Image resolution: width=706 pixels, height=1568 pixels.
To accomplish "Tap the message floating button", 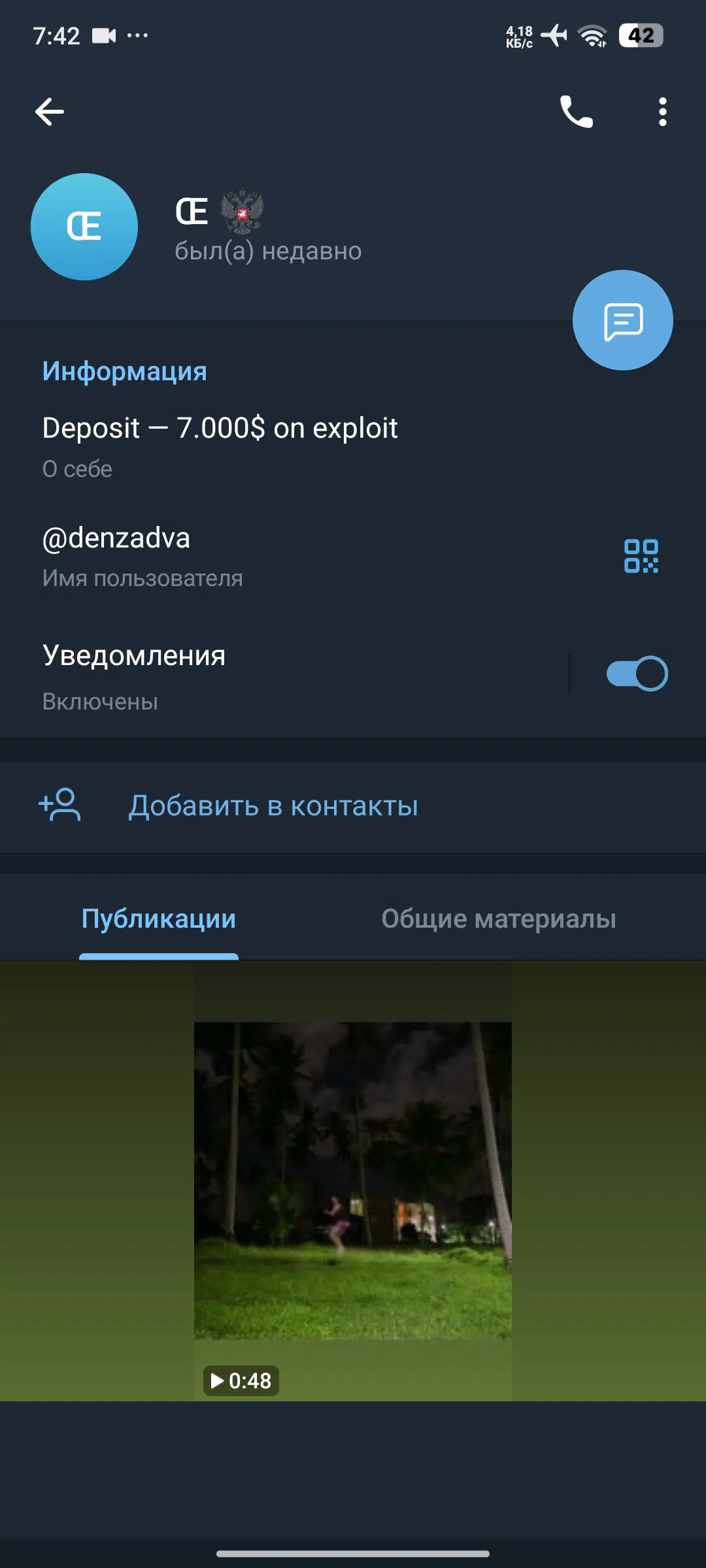I will pos(623,320).
